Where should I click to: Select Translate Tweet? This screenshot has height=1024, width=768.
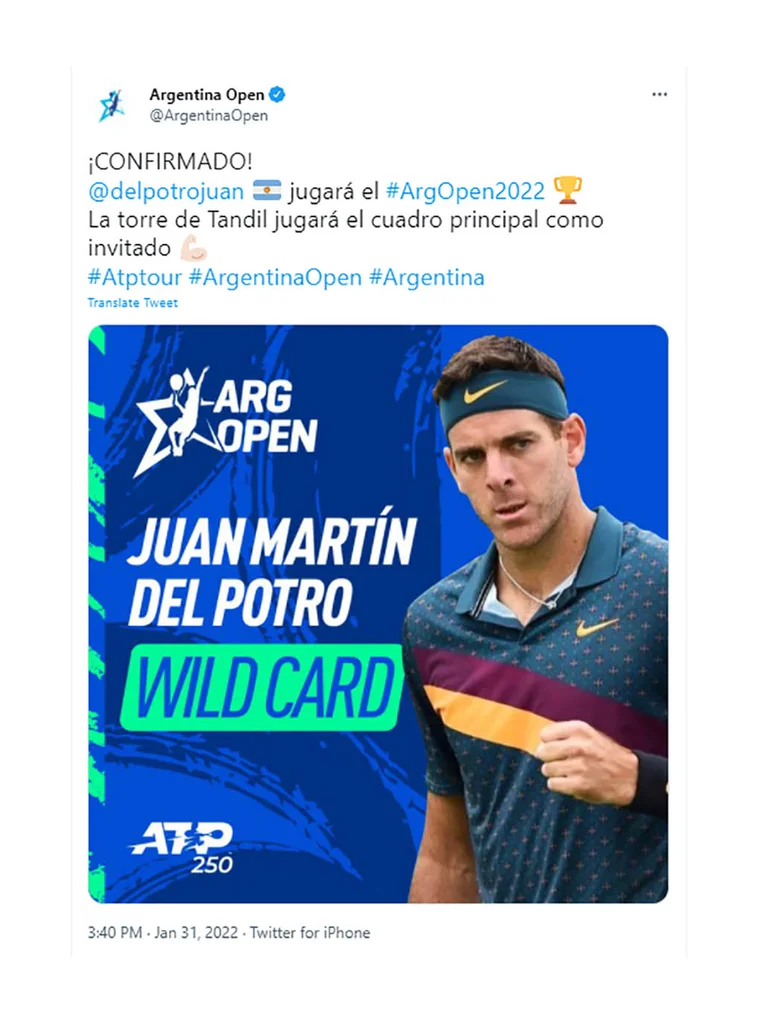[132, 302]
